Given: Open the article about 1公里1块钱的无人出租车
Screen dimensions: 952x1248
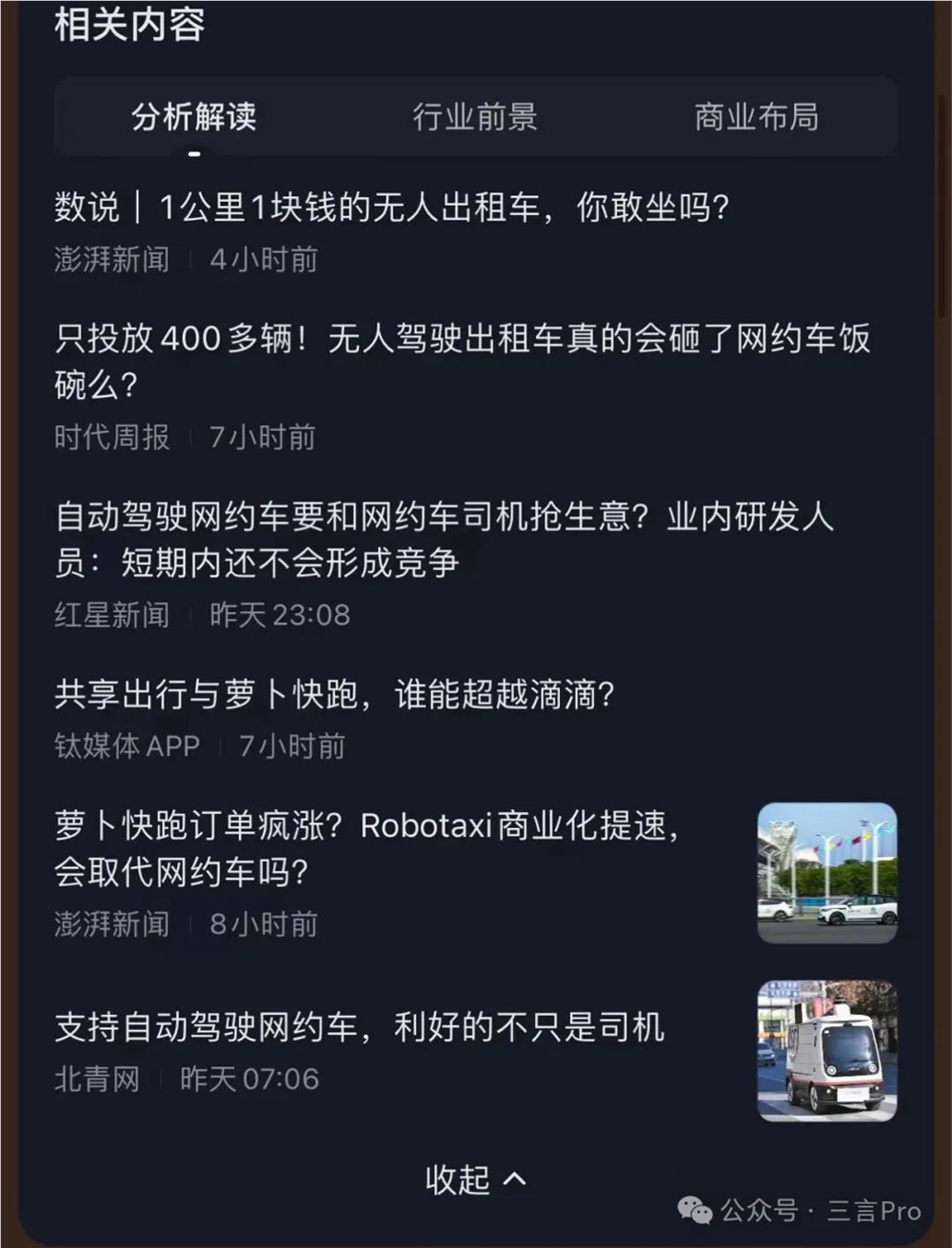Looking at the screenshot, I should [x=392, y=206].
